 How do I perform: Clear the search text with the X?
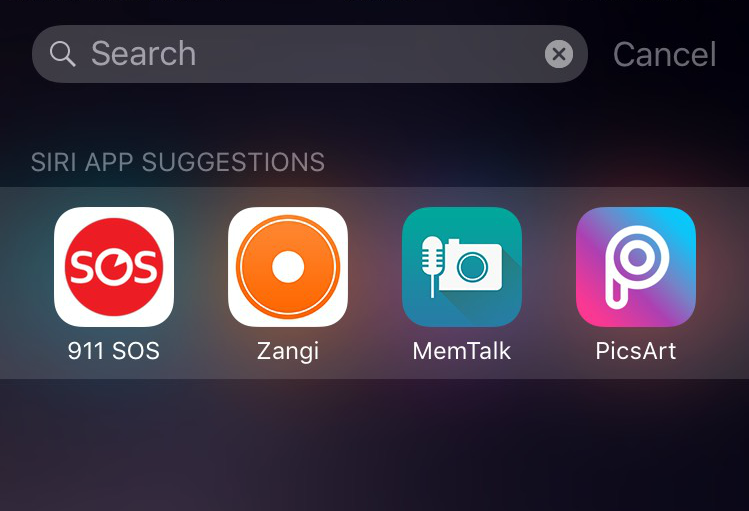tap(559, 54)
